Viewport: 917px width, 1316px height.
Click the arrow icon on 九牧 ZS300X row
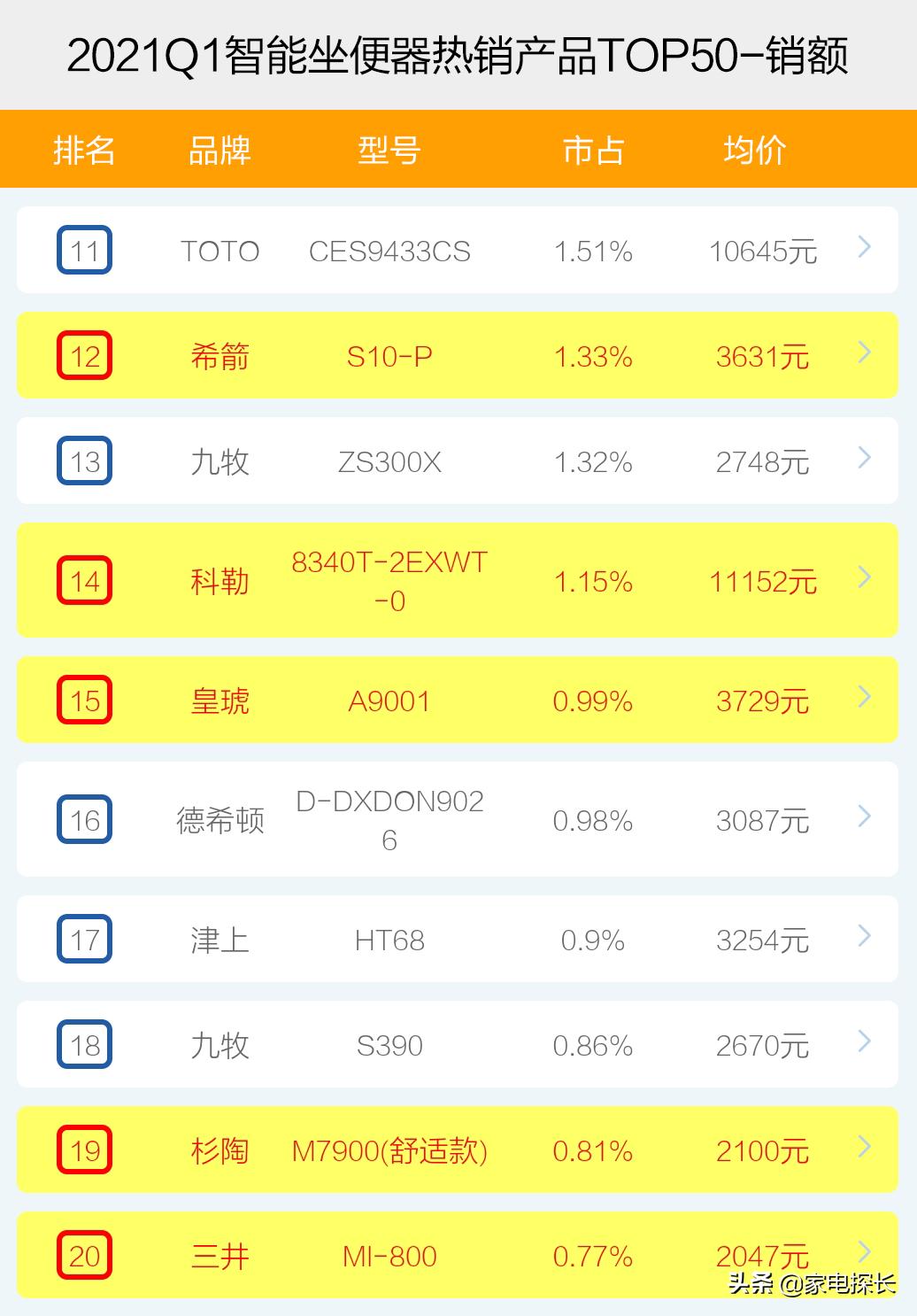(861, 461)
